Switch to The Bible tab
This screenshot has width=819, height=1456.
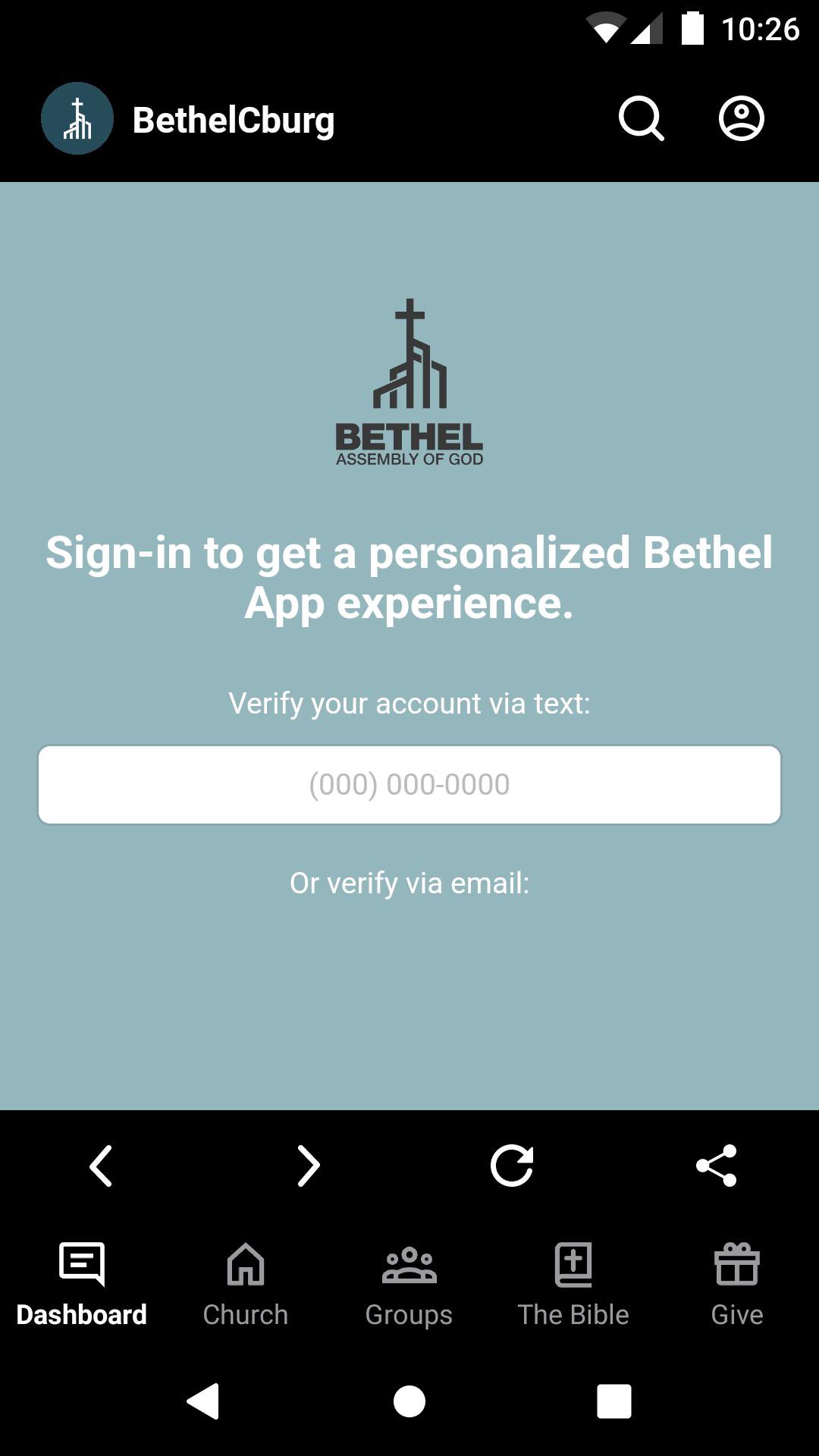click(573, 1283)
